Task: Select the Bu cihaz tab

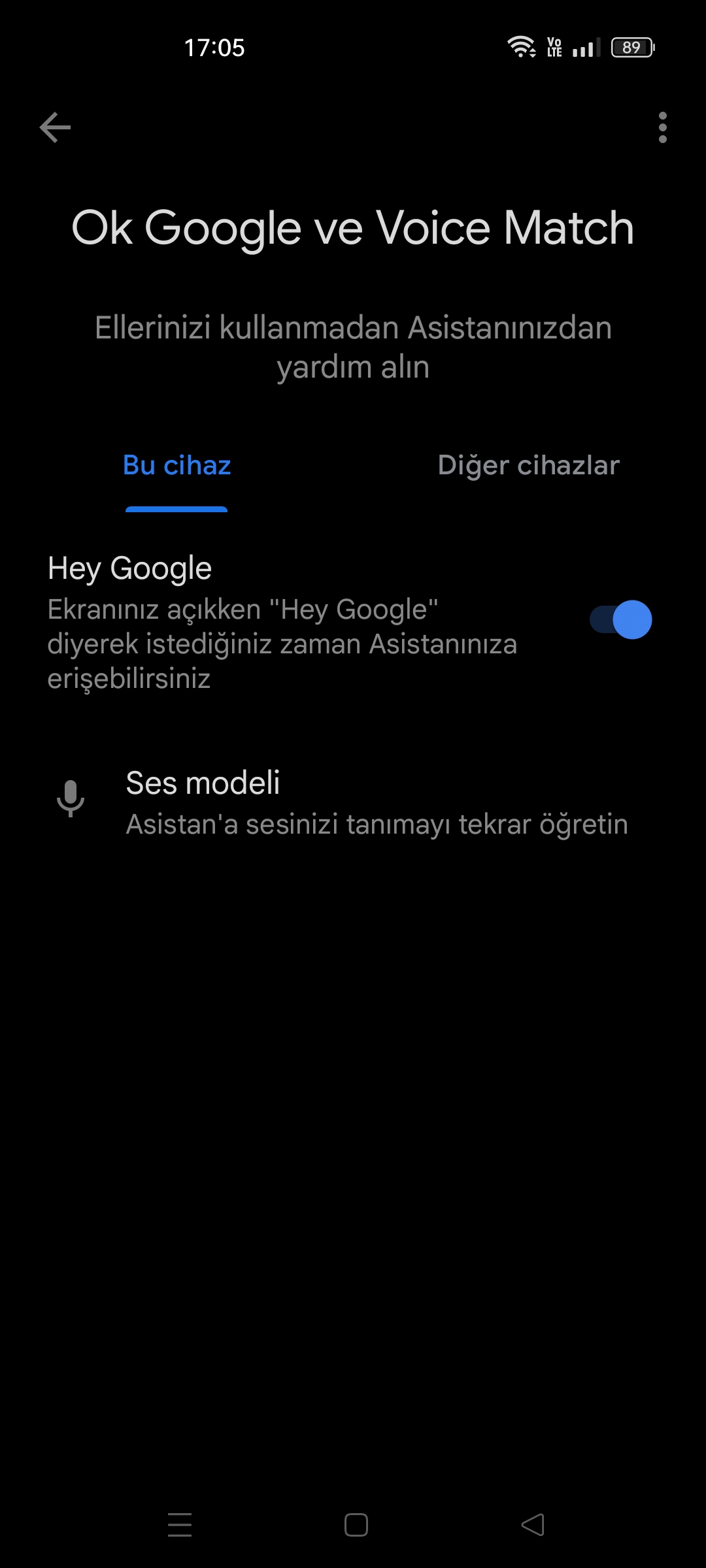Action: pos(176,466)
